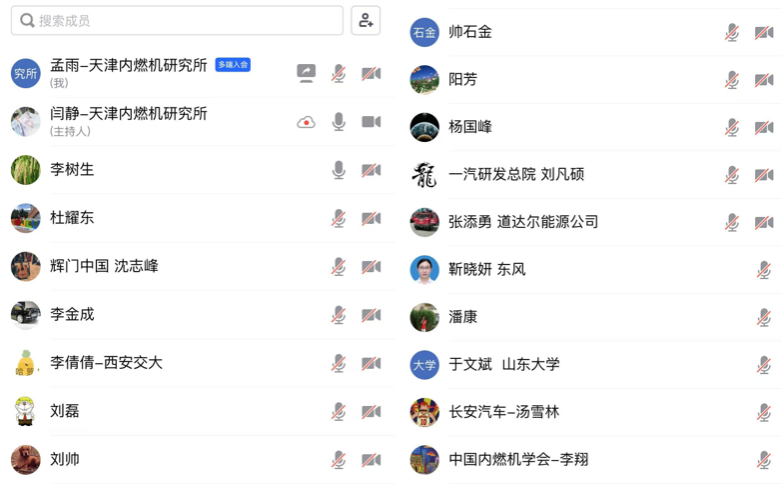Tap the camera icon for 李金成
782x484 pixels.
click(x=371, y=315)
